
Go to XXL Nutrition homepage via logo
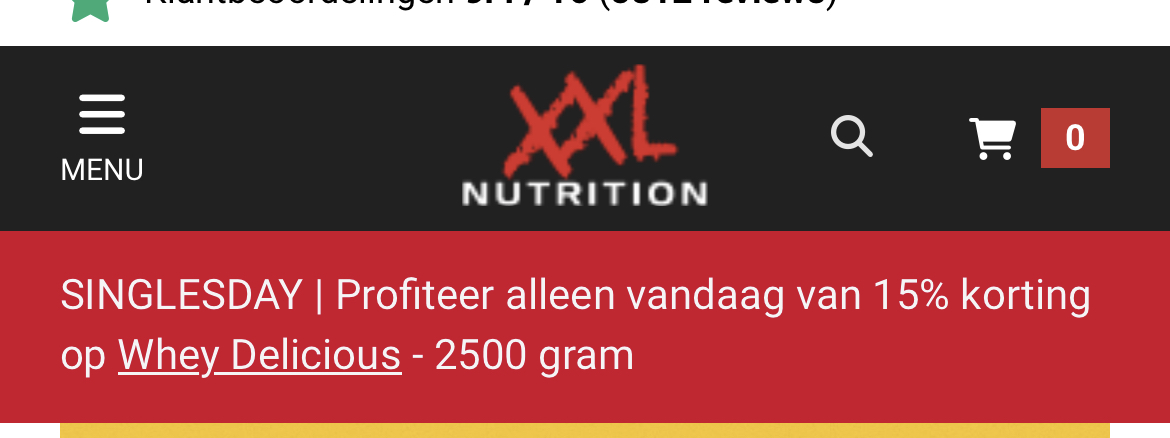[584, 137]
